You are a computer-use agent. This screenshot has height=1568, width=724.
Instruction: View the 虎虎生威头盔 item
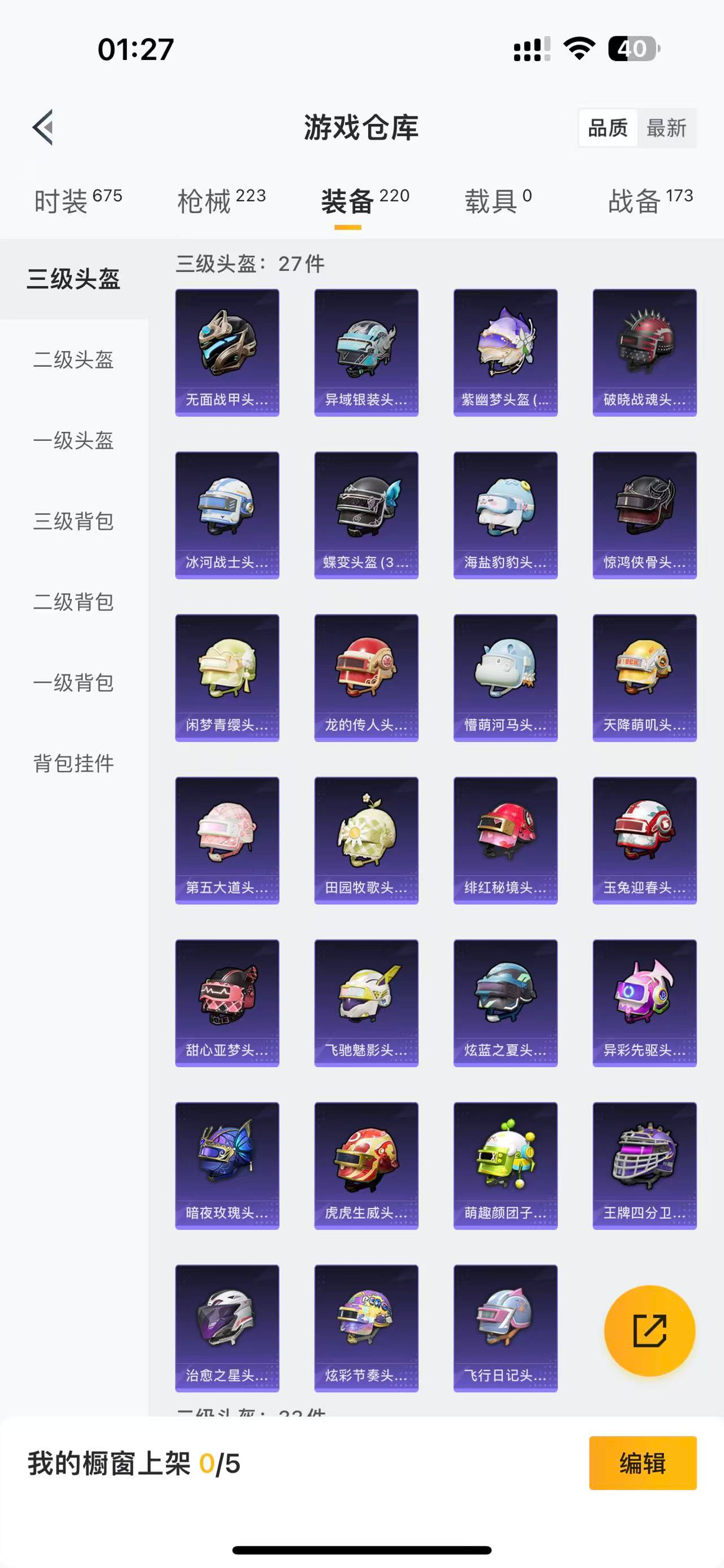click(x=366, y=1165)
